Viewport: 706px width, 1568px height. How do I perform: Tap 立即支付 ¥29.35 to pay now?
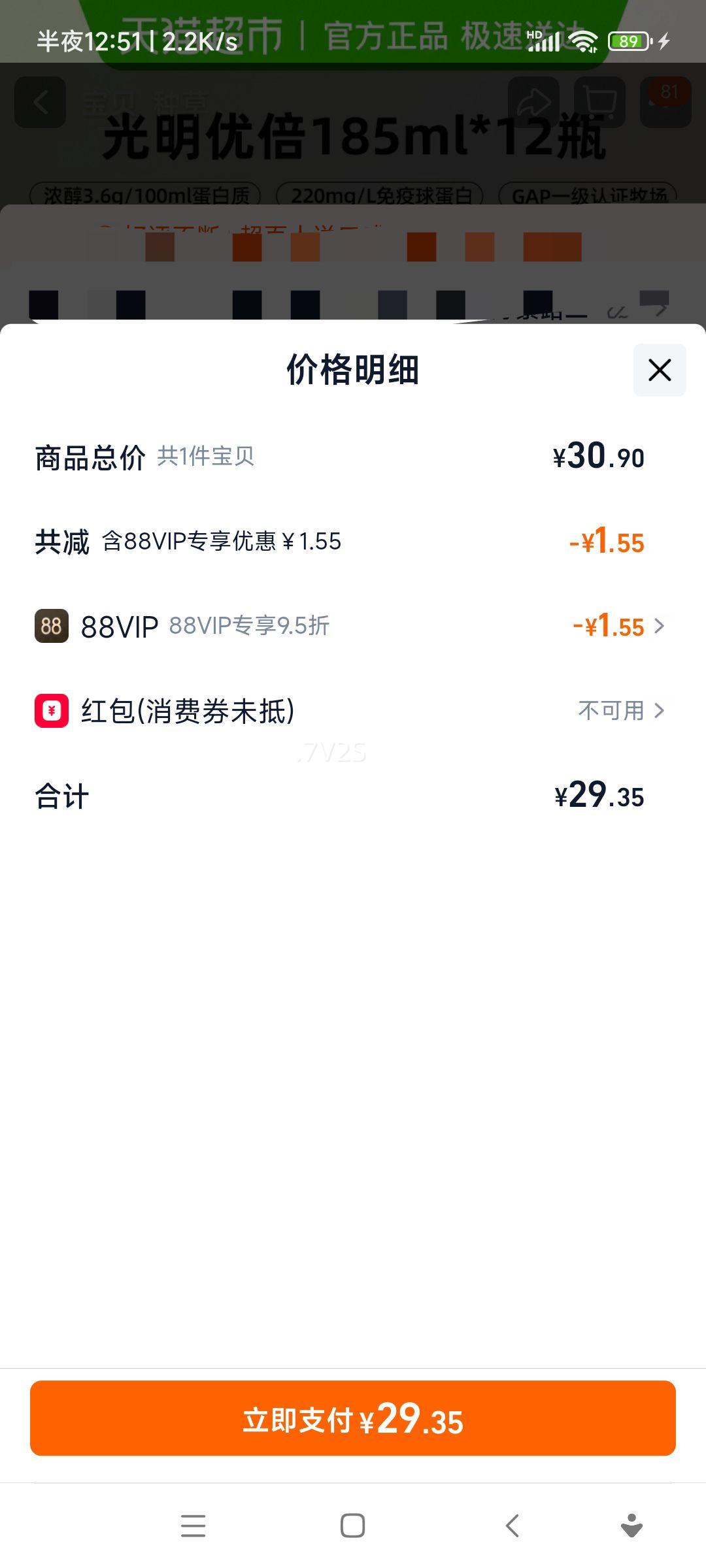click(353, 1418)
